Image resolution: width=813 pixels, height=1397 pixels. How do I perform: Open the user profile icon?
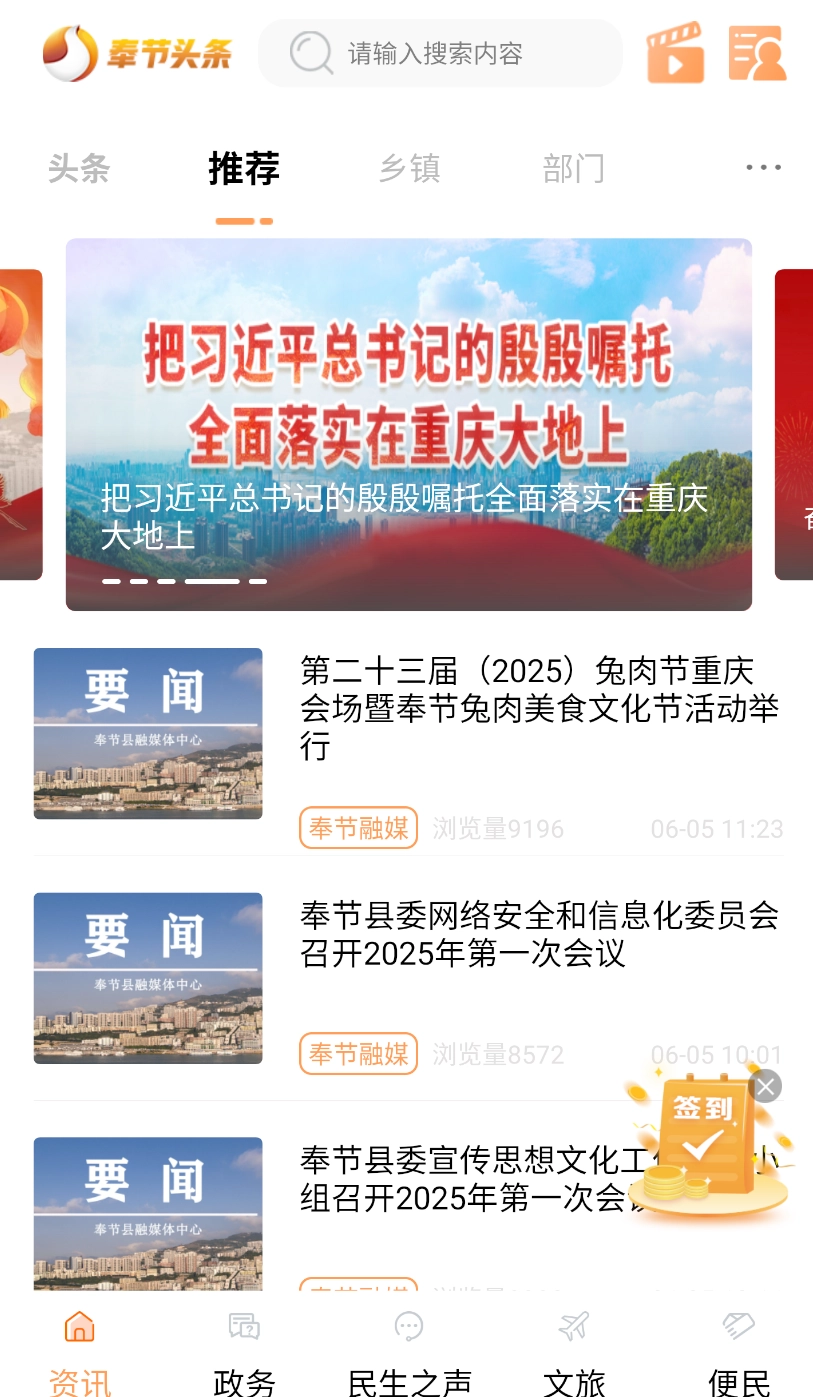[756, 53]
